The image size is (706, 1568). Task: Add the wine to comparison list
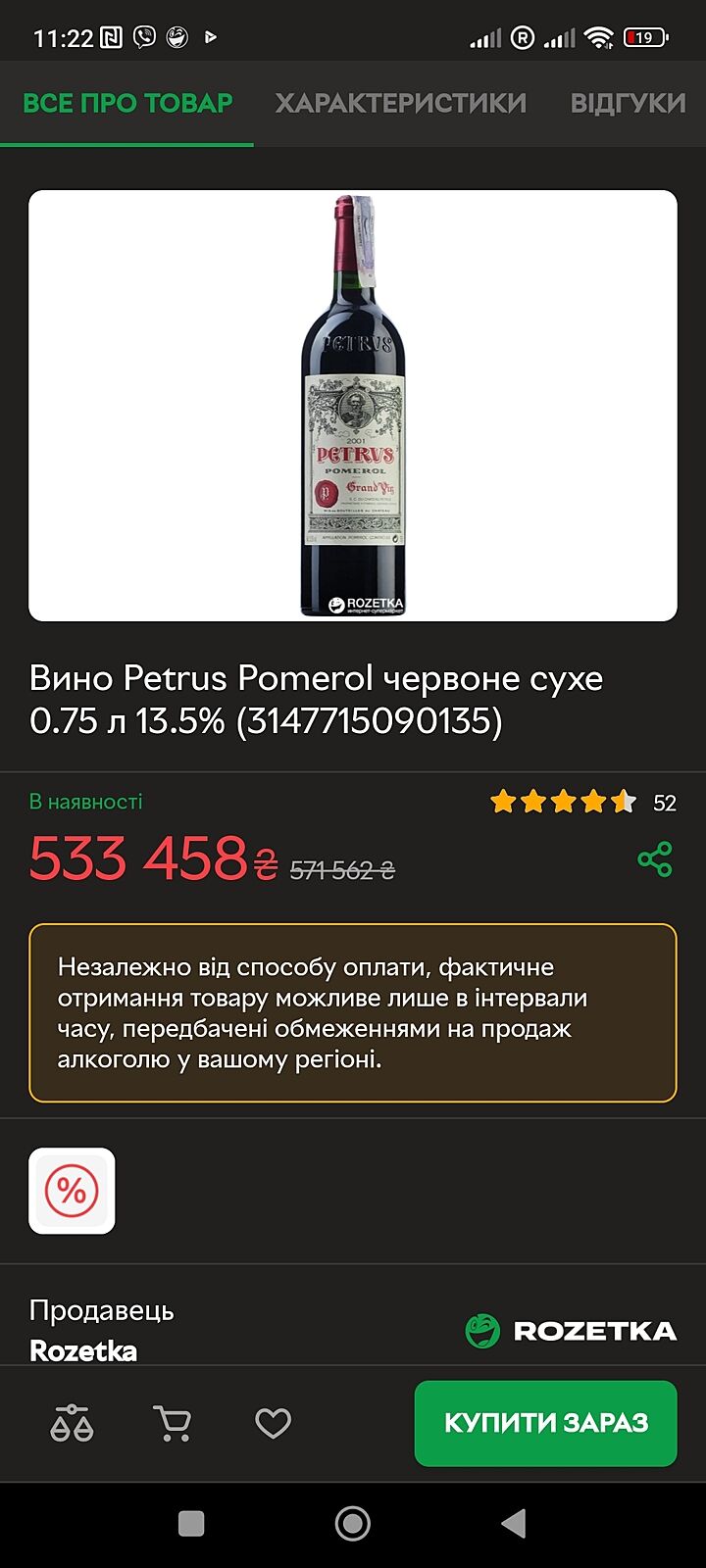[x=72, y=1423]
